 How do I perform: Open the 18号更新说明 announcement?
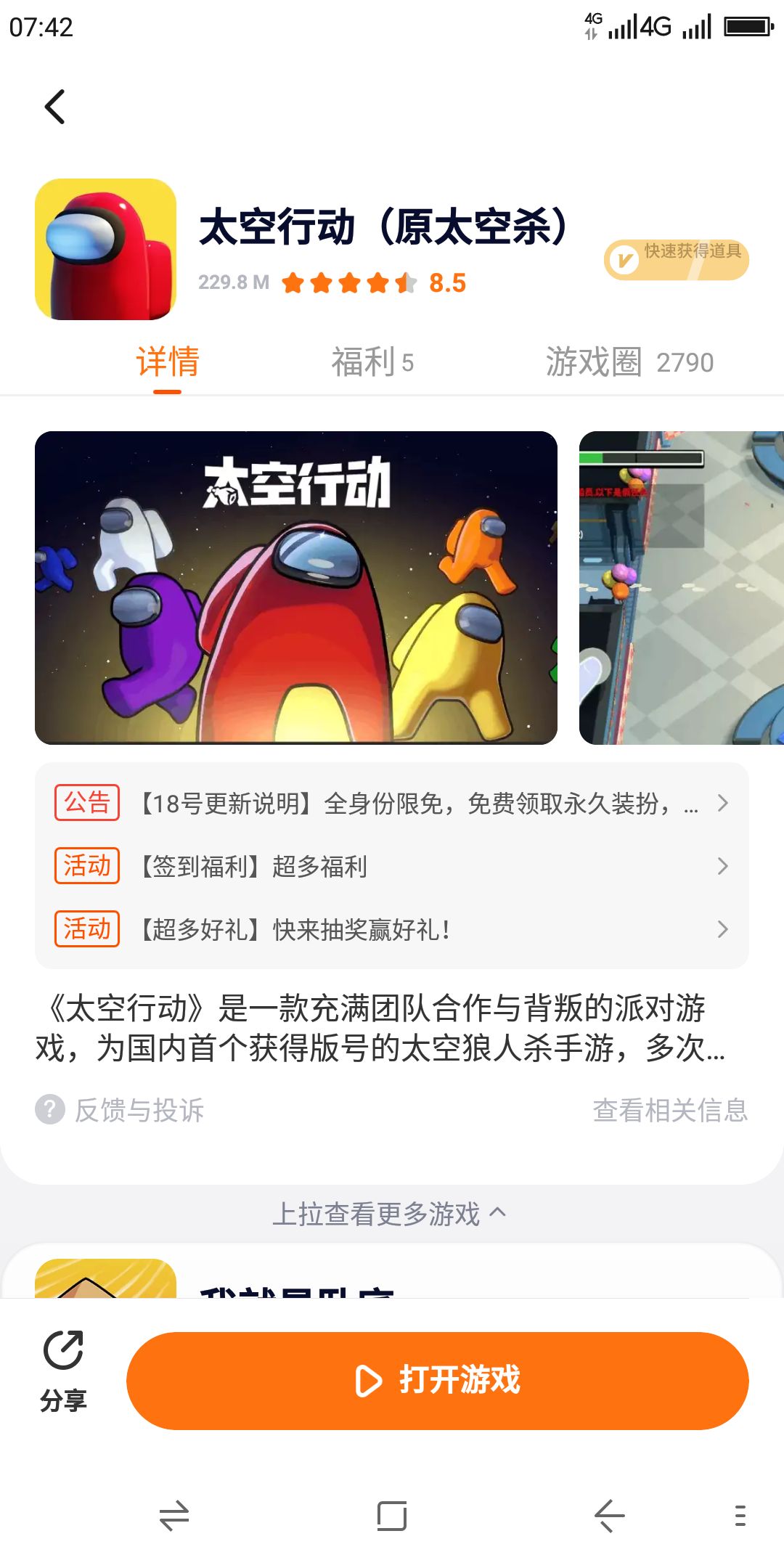(392, 803)
